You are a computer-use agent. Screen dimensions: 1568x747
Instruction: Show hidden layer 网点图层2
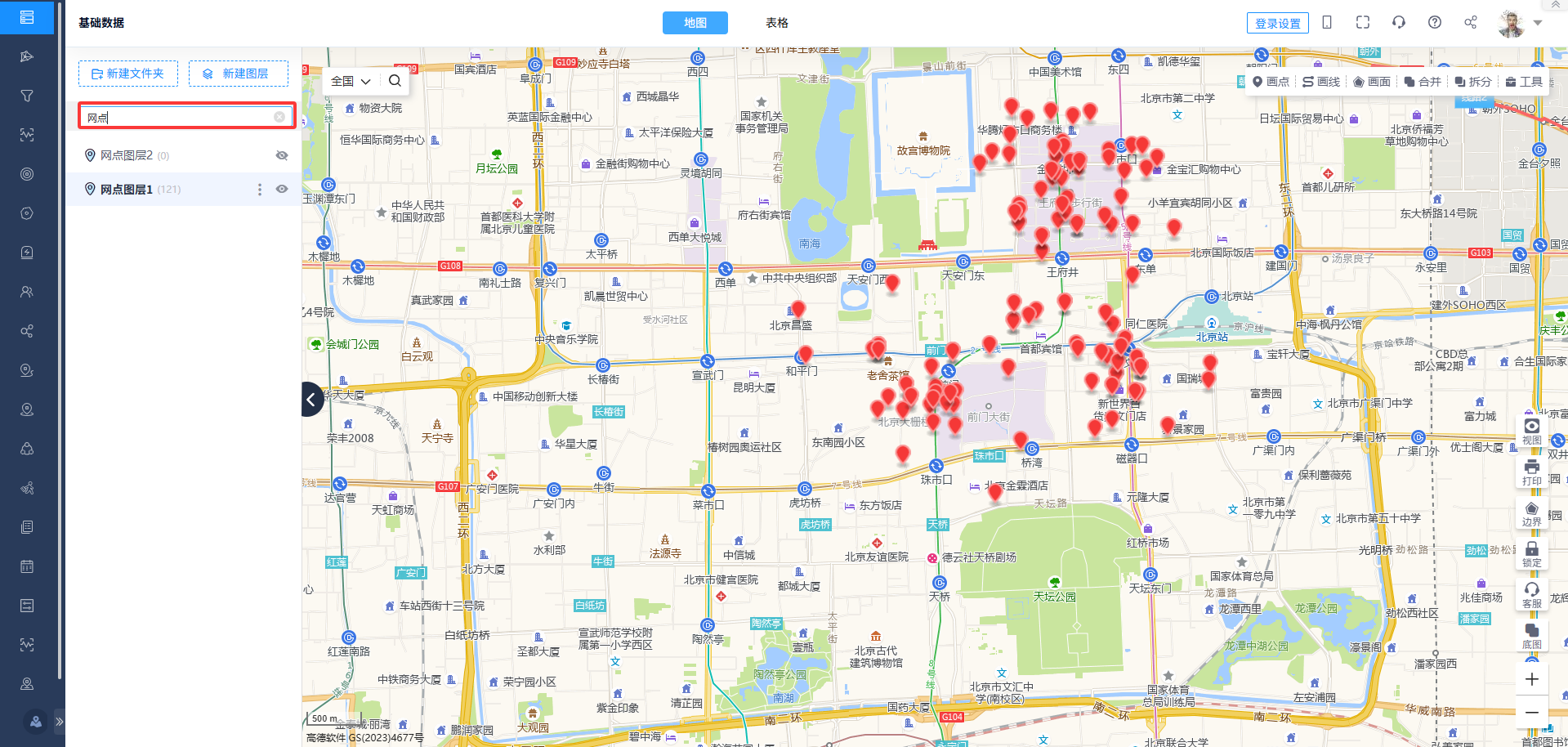pos(282,155)
